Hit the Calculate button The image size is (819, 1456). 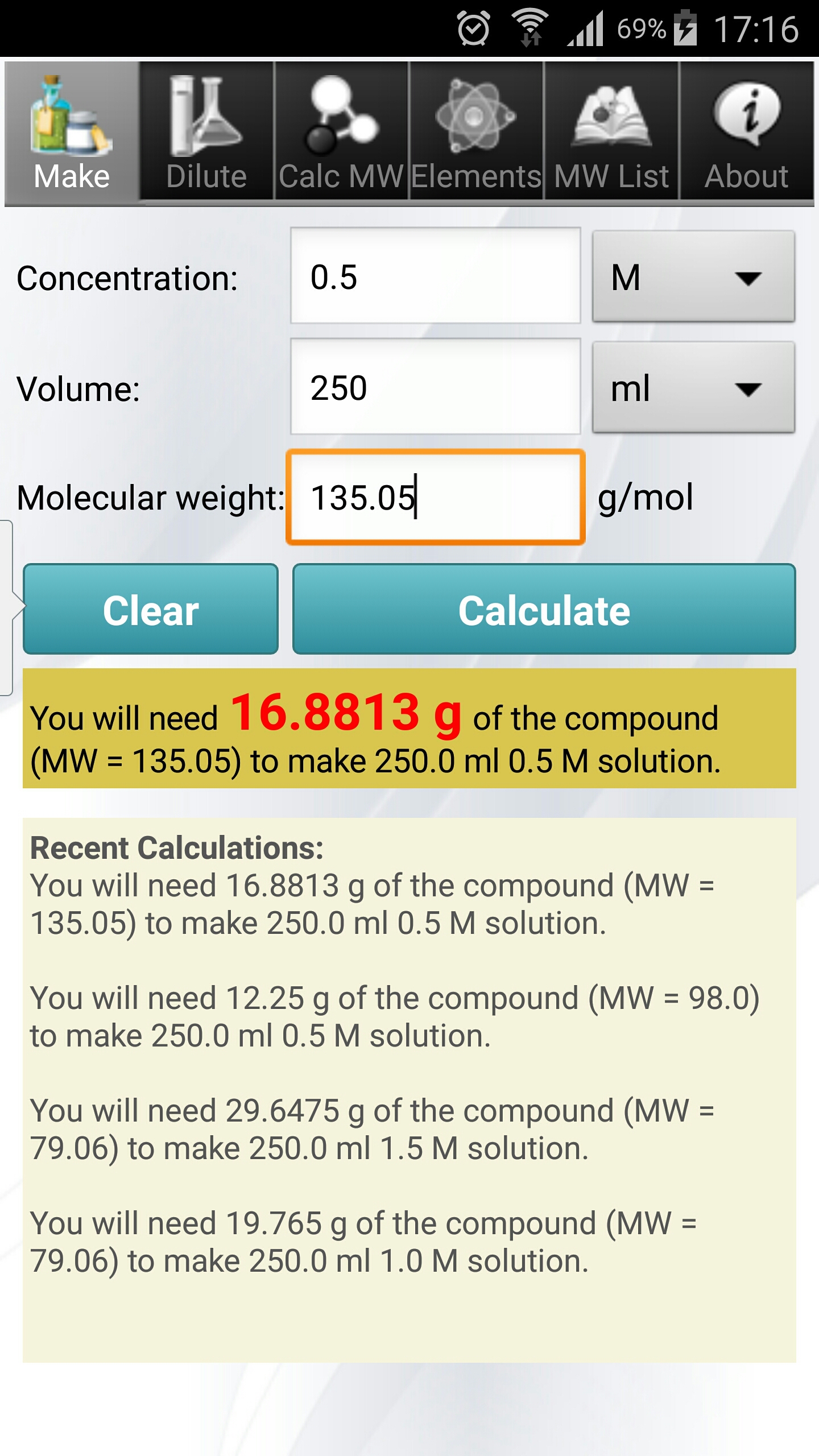point(544,609)
